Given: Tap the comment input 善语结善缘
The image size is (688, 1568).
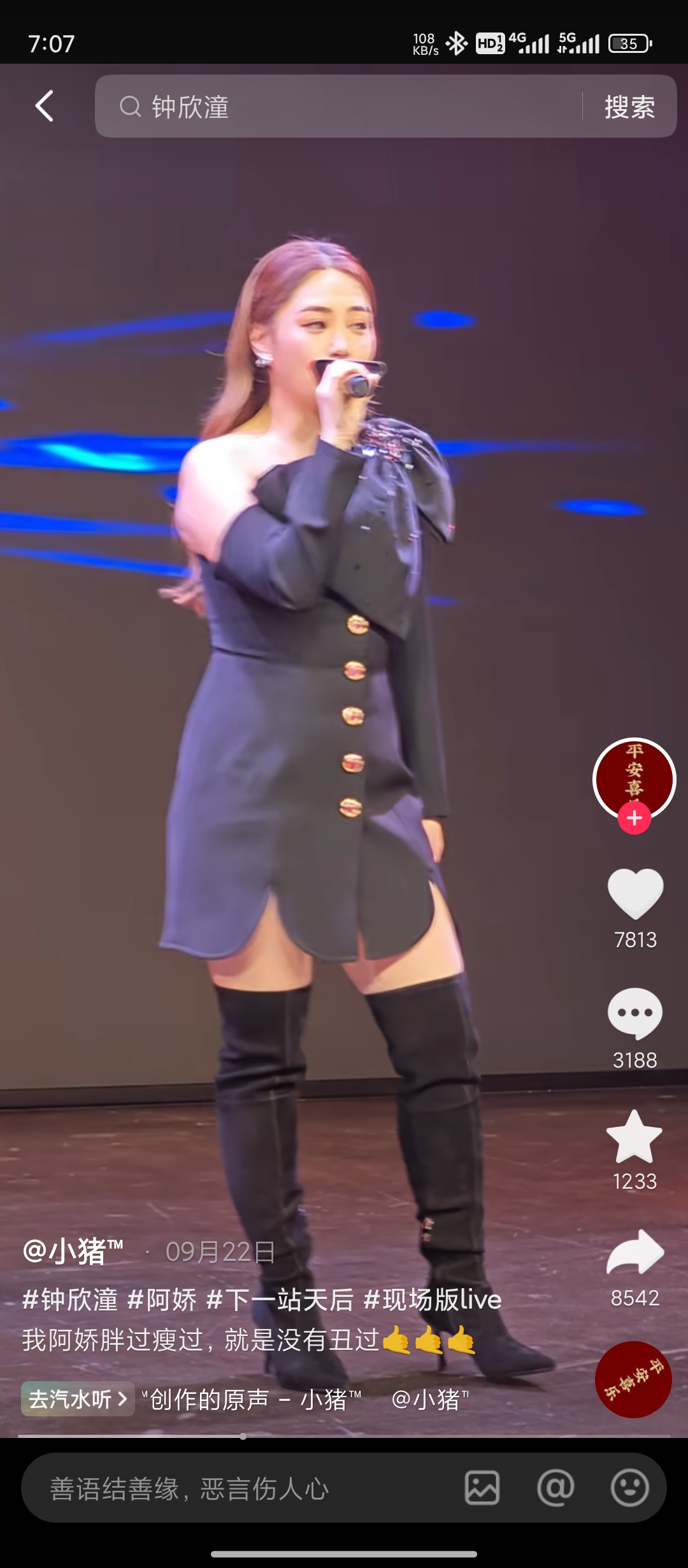Looking at the screenshot, I should click(242, 1488).
